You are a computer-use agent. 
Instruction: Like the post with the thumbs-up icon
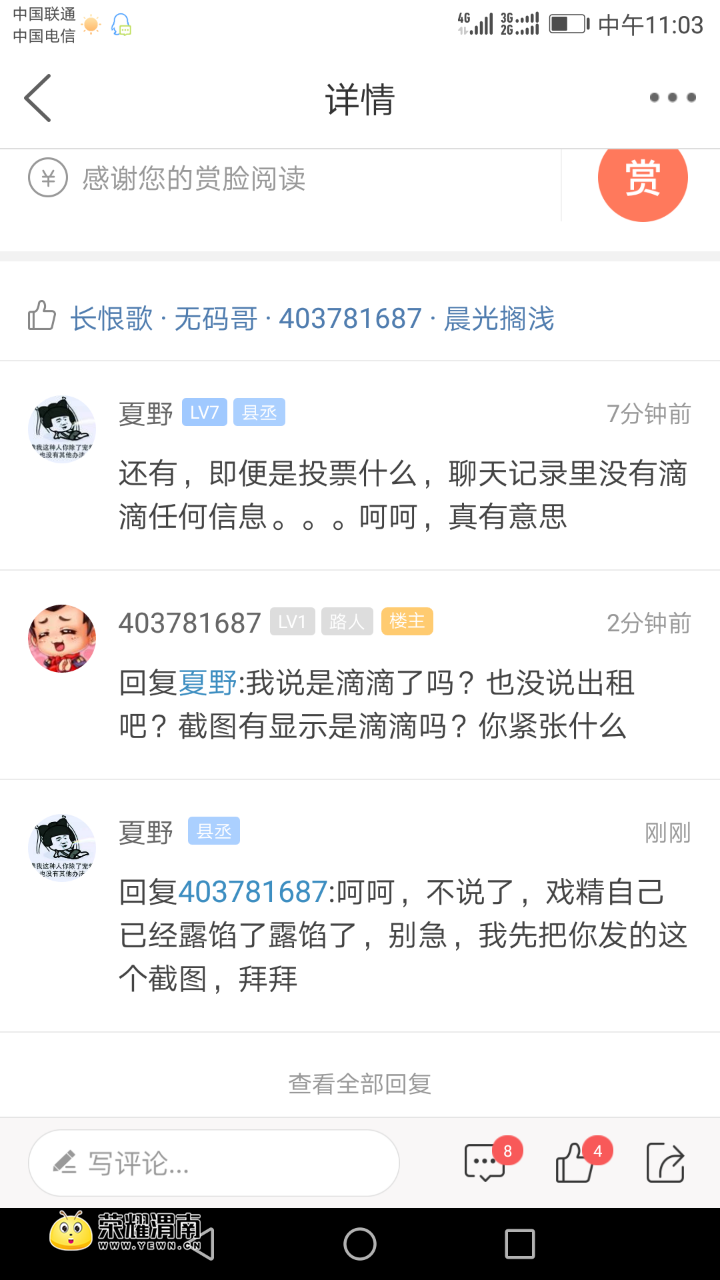(576, 1163)
